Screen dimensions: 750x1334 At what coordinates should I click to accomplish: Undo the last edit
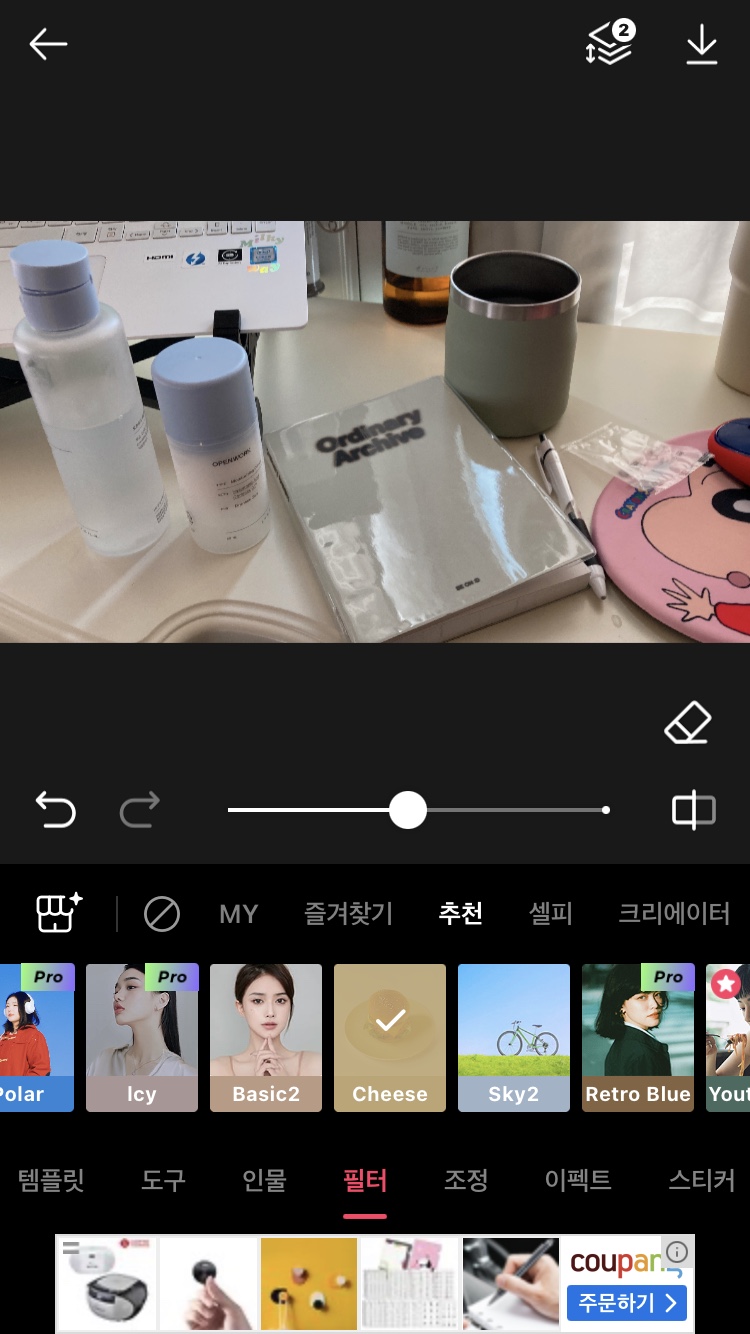click(56, 810)
